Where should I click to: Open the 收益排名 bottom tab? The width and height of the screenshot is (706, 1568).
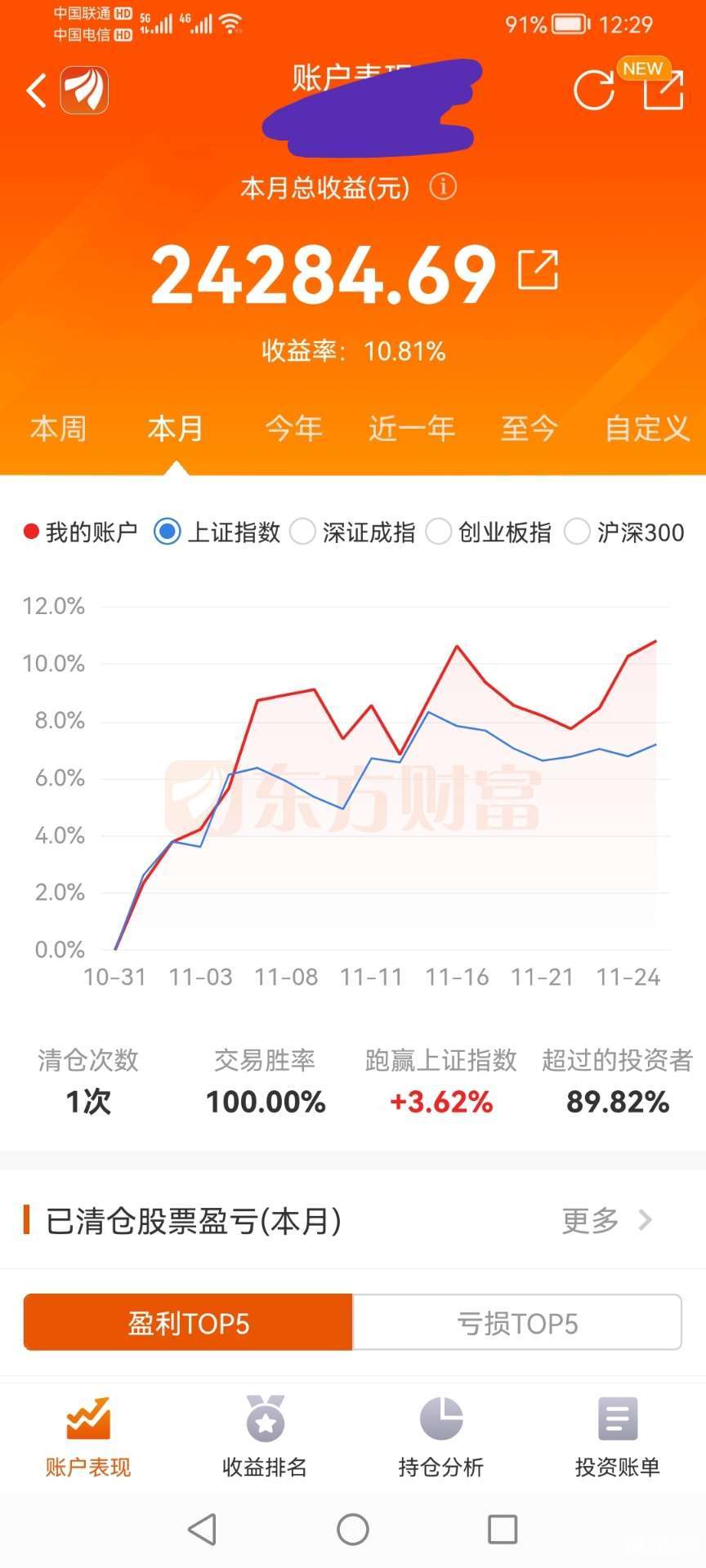point(265,1437)
